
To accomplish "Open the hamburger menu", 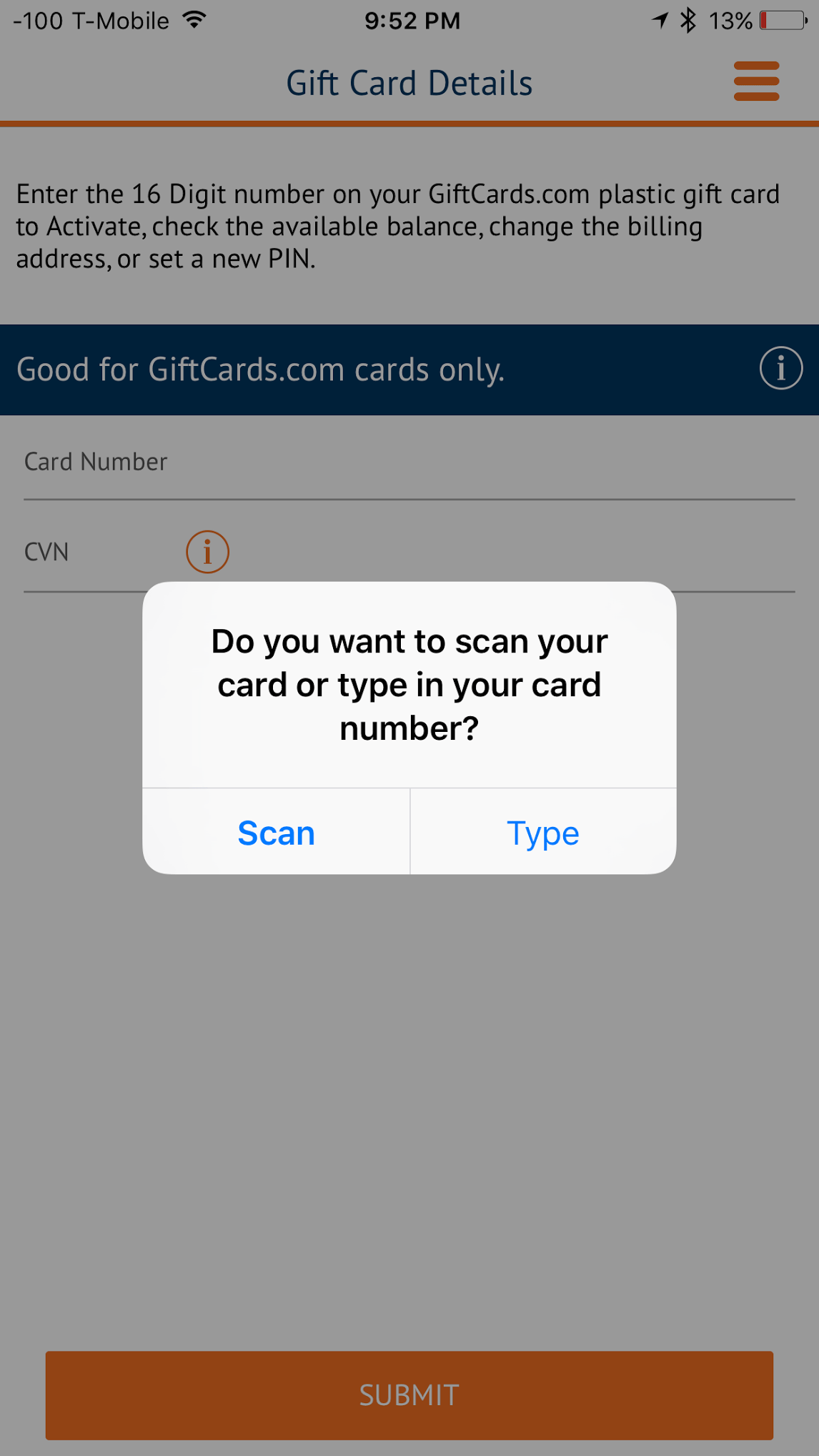I will tap(756, 81).
